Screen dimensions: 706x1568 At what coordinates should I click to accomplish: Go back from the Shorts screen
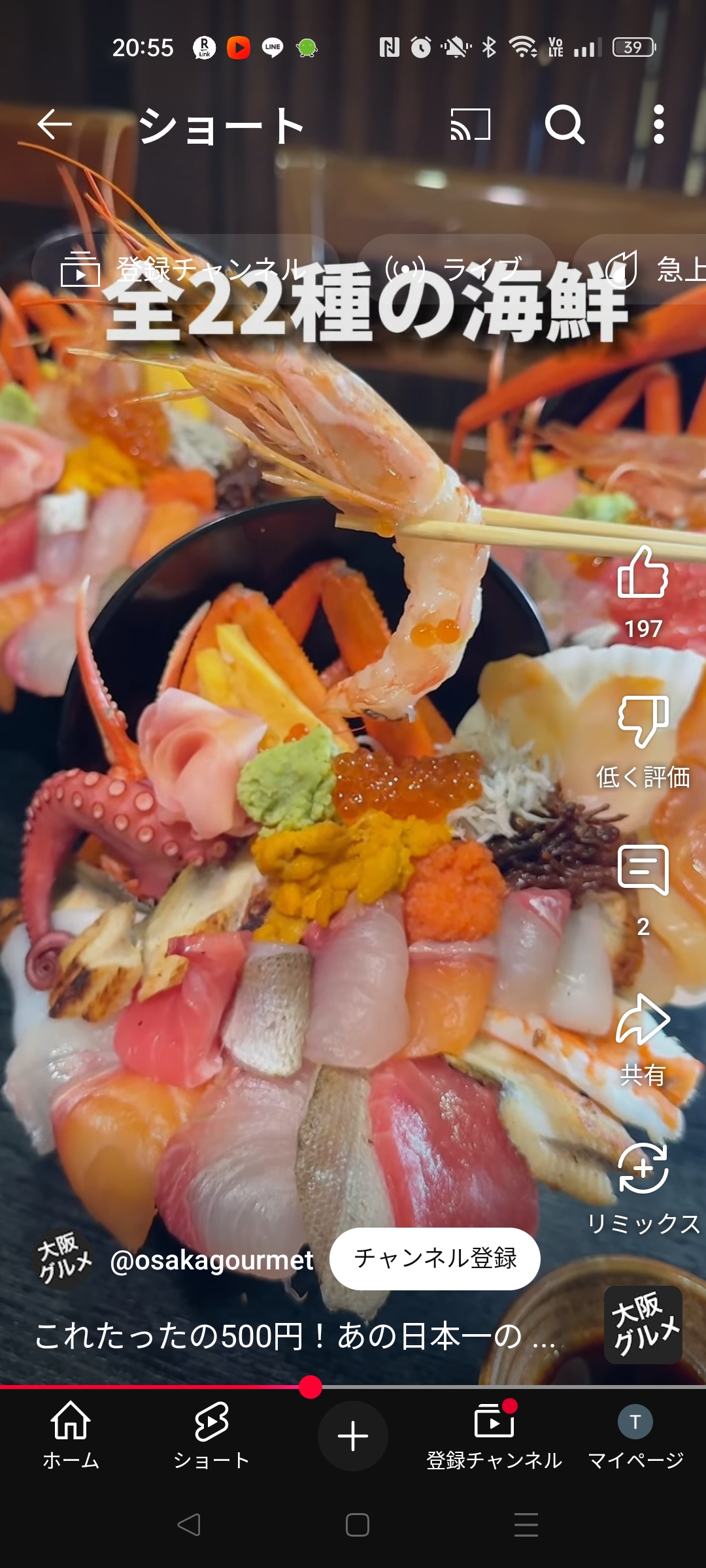click(54, 124)
